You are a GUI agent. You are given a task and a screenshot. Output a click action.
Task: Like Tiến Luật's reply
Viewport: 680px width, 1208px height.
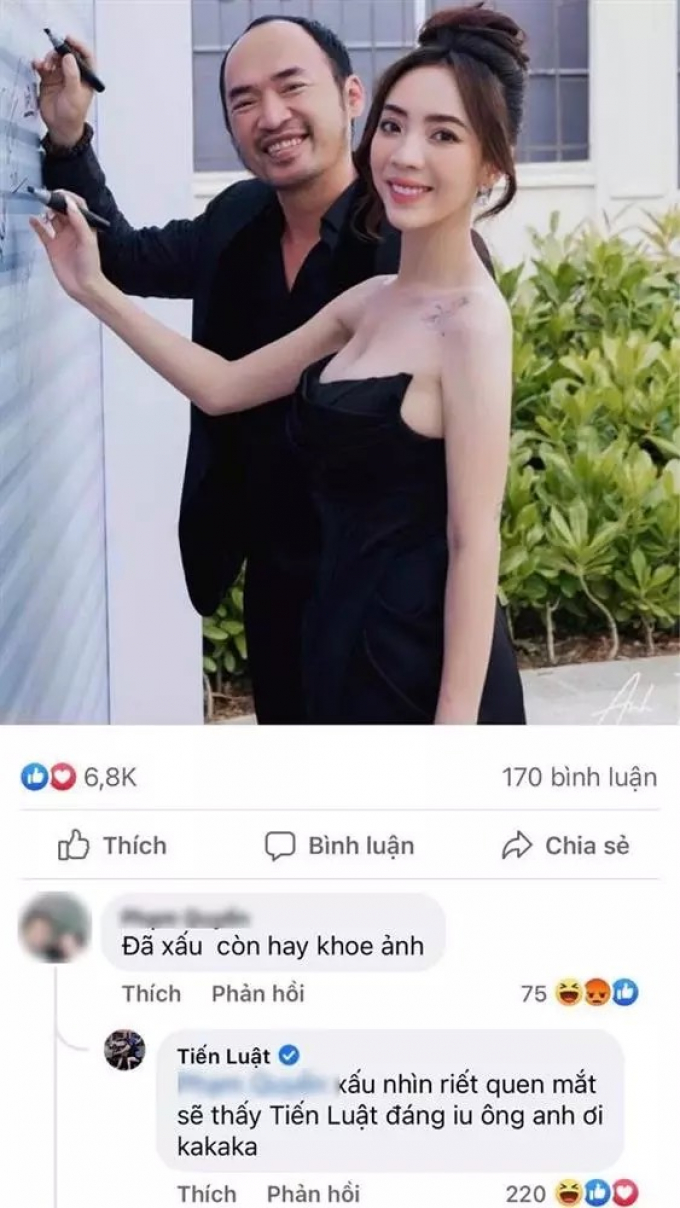[x=207, y=1194]
